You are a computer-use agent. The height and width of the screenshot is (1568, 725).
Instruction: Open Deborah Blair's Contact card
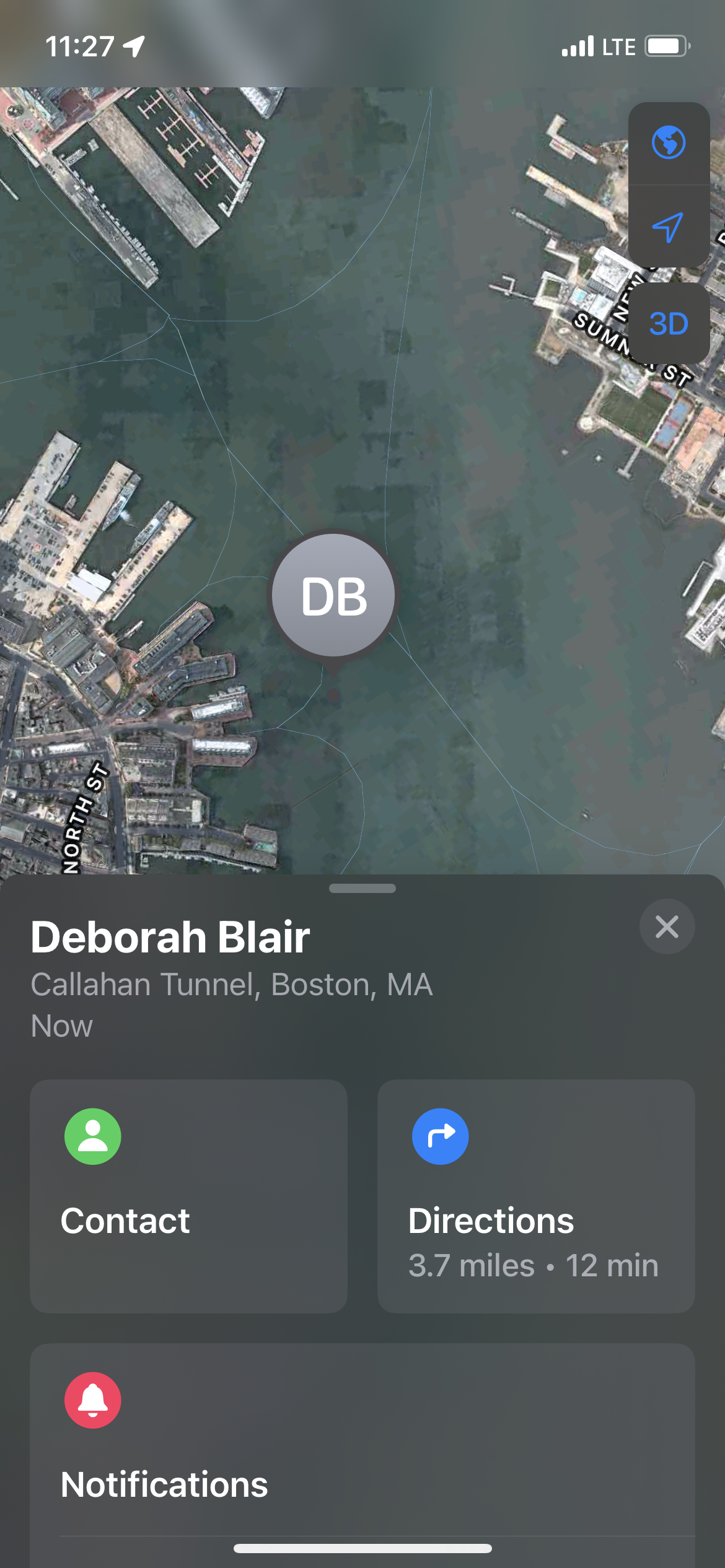[188, 1195]
